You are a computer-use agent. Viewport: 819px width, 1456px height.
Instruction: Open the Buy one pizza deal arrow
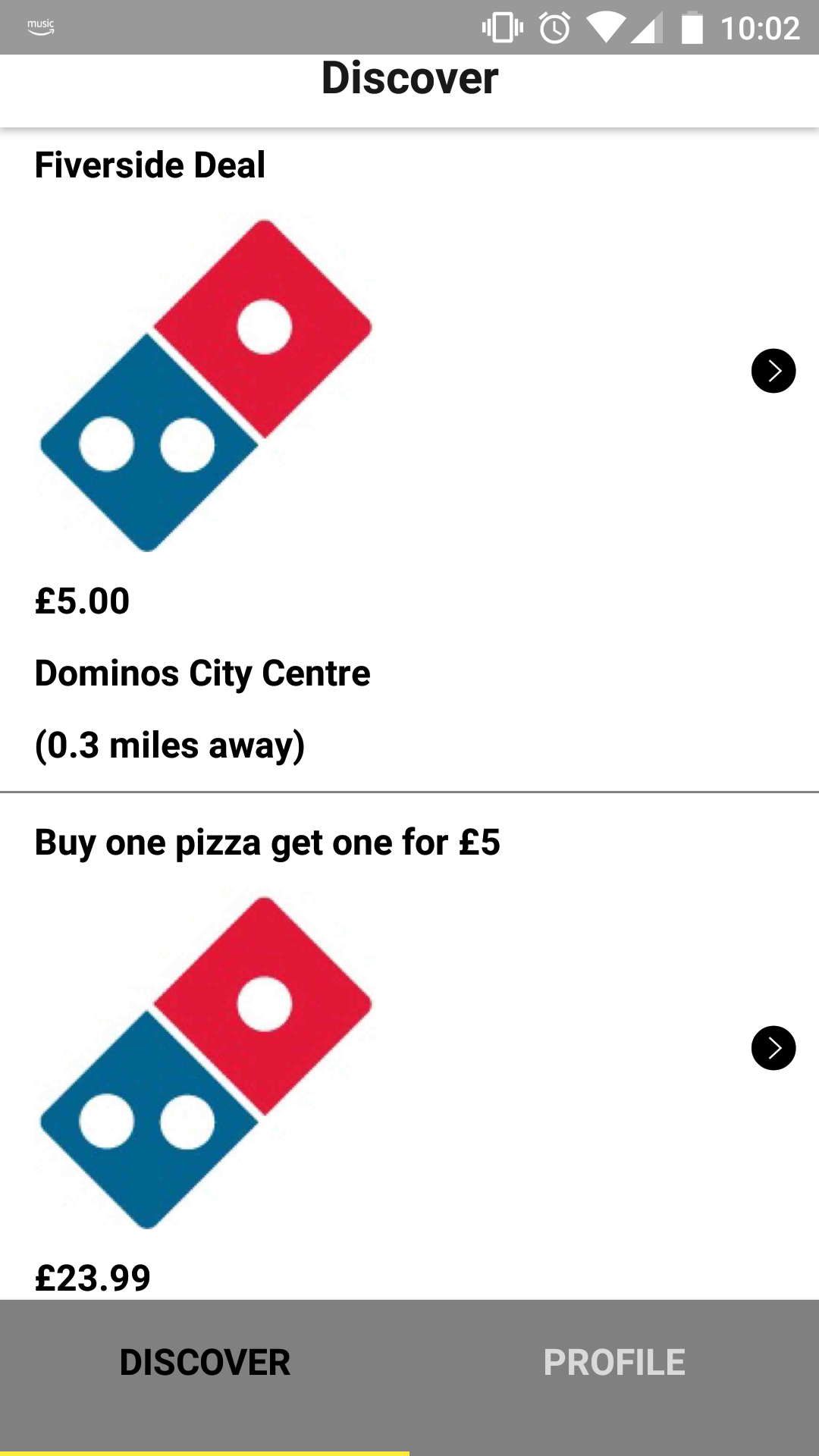[773, 1048]
